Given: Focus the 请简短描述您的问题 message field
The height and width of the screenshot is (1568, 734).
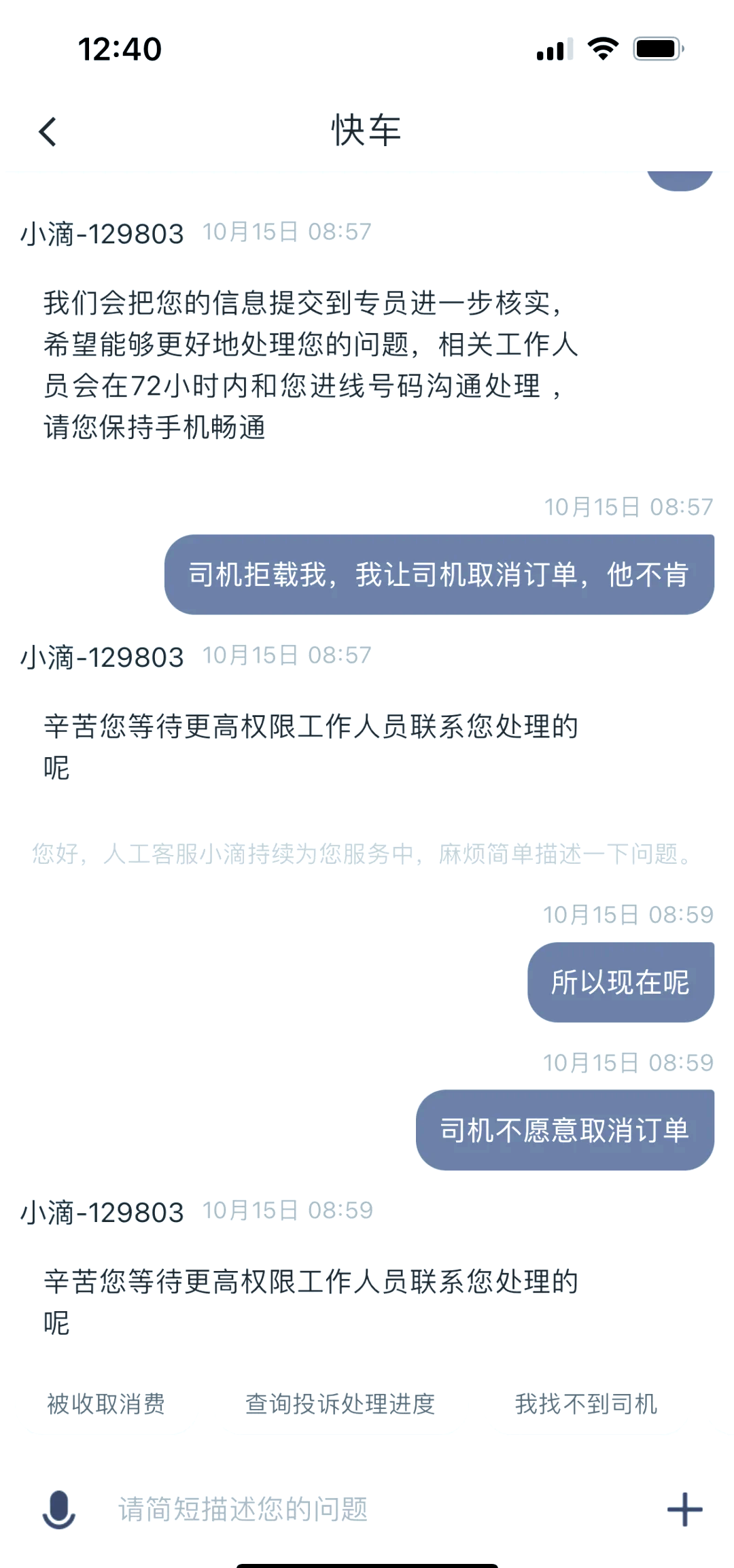Looking at the screenshot, I should (367, 1510).
